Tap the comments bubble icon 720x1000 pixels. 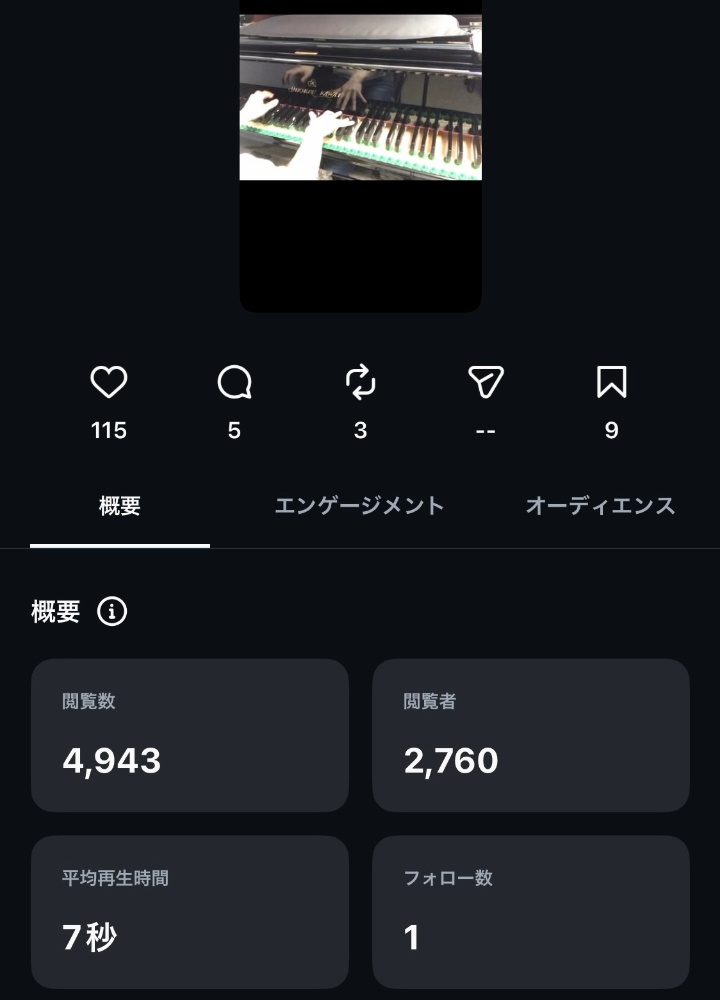(x=235, y=382)
